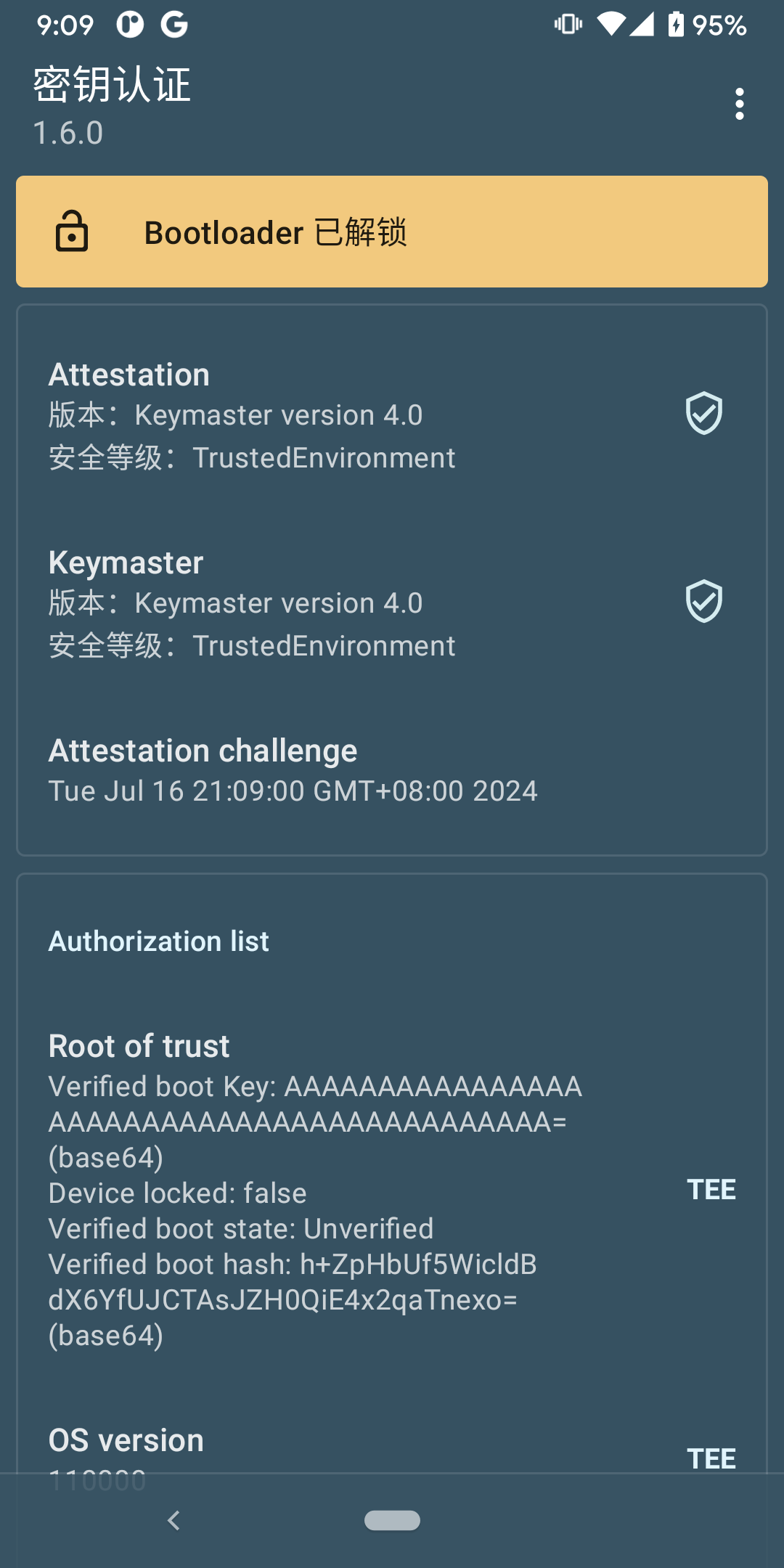This screenshot has width=784, height=1568.
Task: Open the overflow menu
Action: [x=739, y=105]
